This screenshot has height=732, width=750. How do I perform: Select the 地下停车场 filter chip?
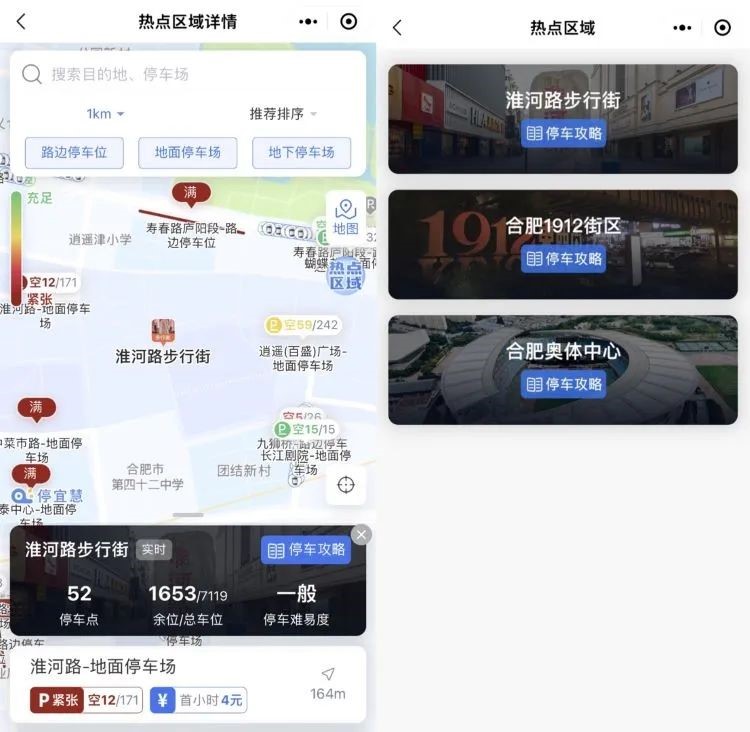[301, 153]
